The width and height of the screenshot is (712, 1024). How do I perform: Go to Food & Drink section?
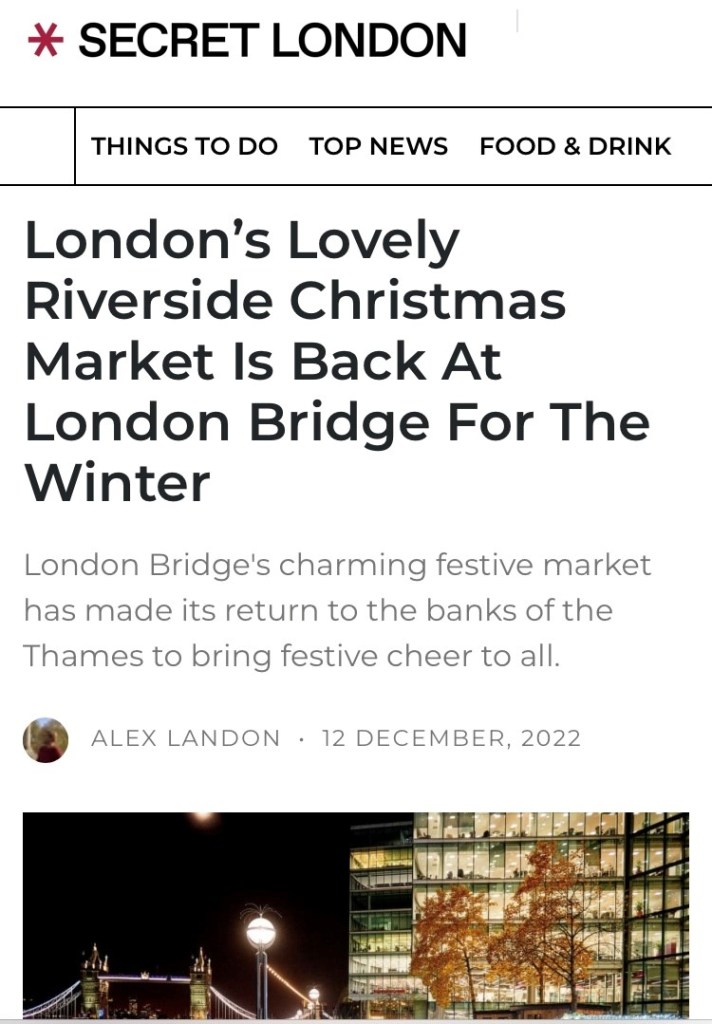pos(575,146)
